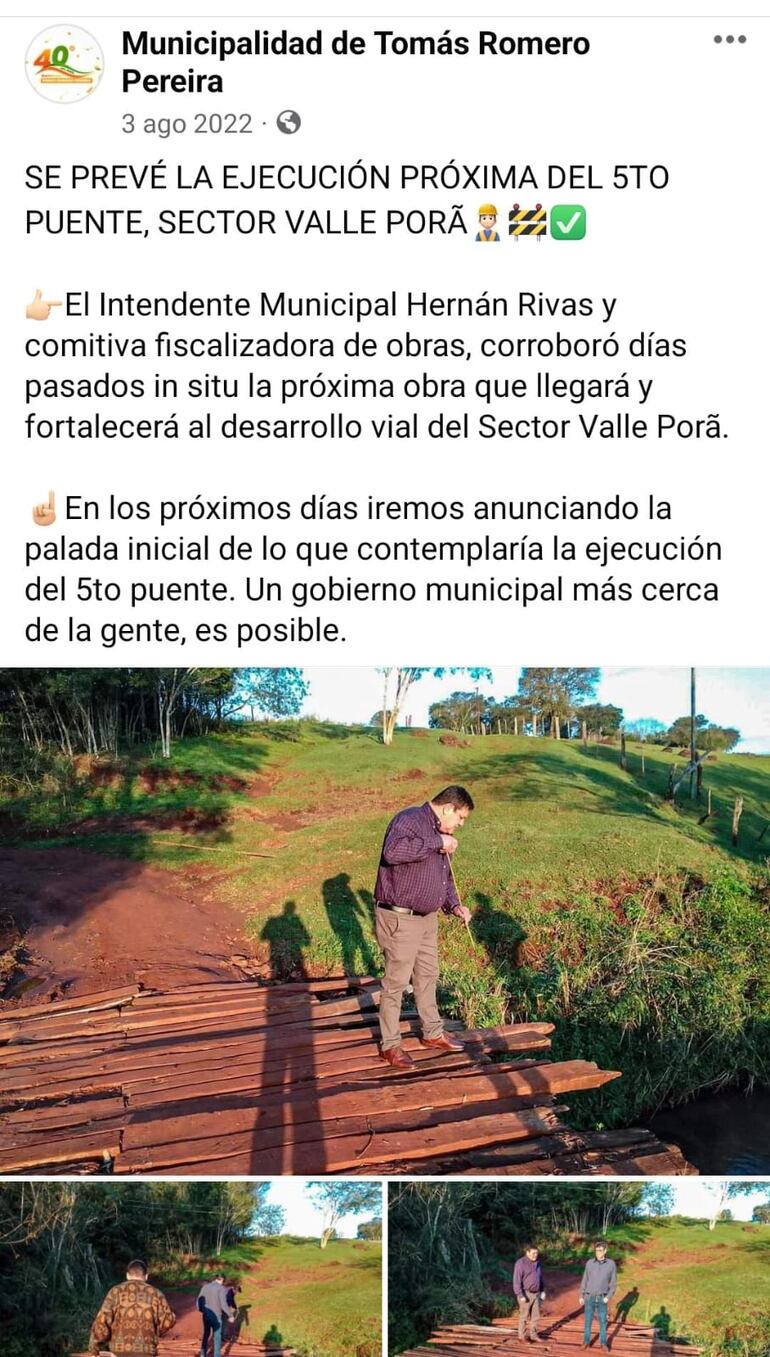
Task: Open Municipalidad de Tomás Romero Pereira's profile picture
Action: [x=64, y=64]
